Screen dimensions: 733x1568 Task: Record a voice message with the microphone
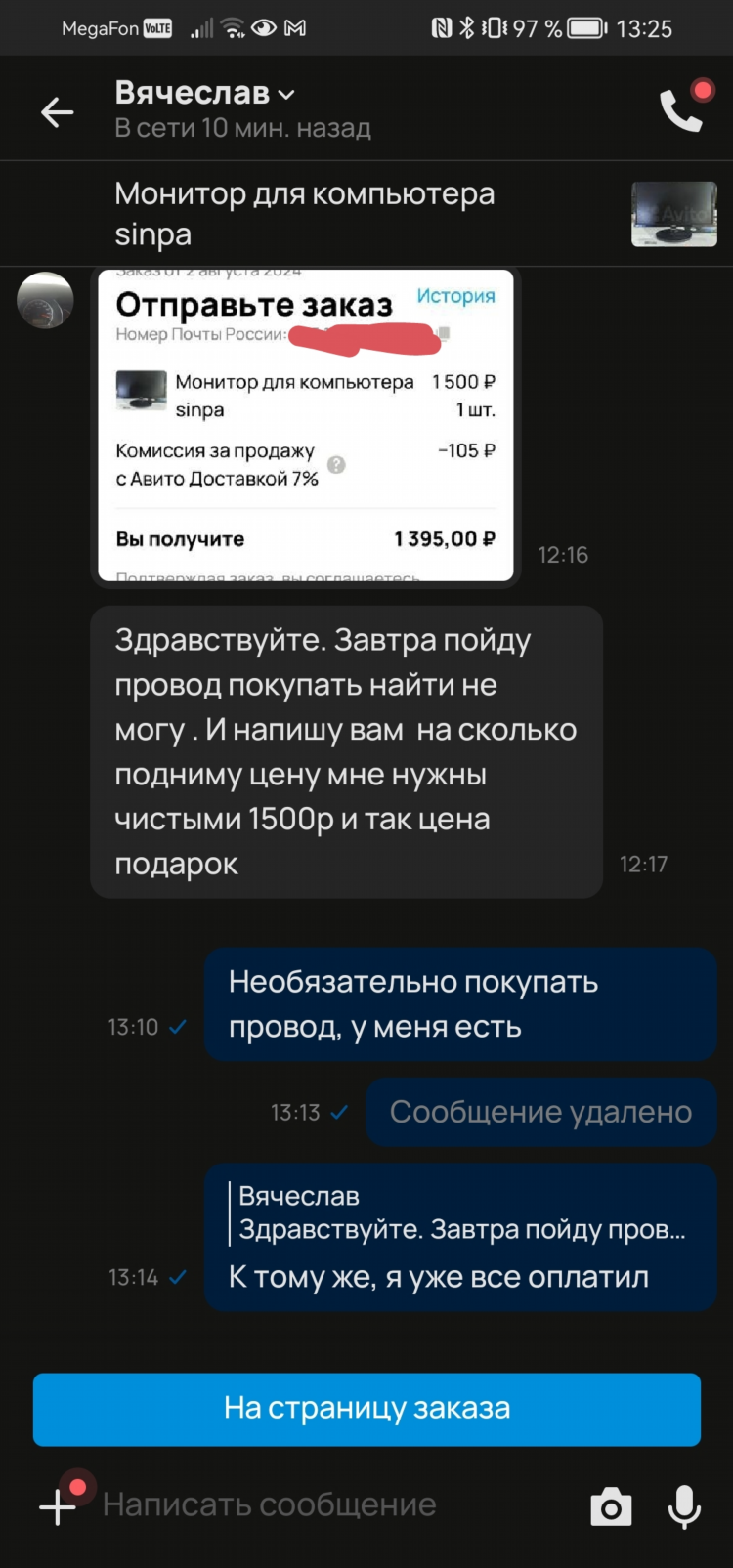(685, 1506)
